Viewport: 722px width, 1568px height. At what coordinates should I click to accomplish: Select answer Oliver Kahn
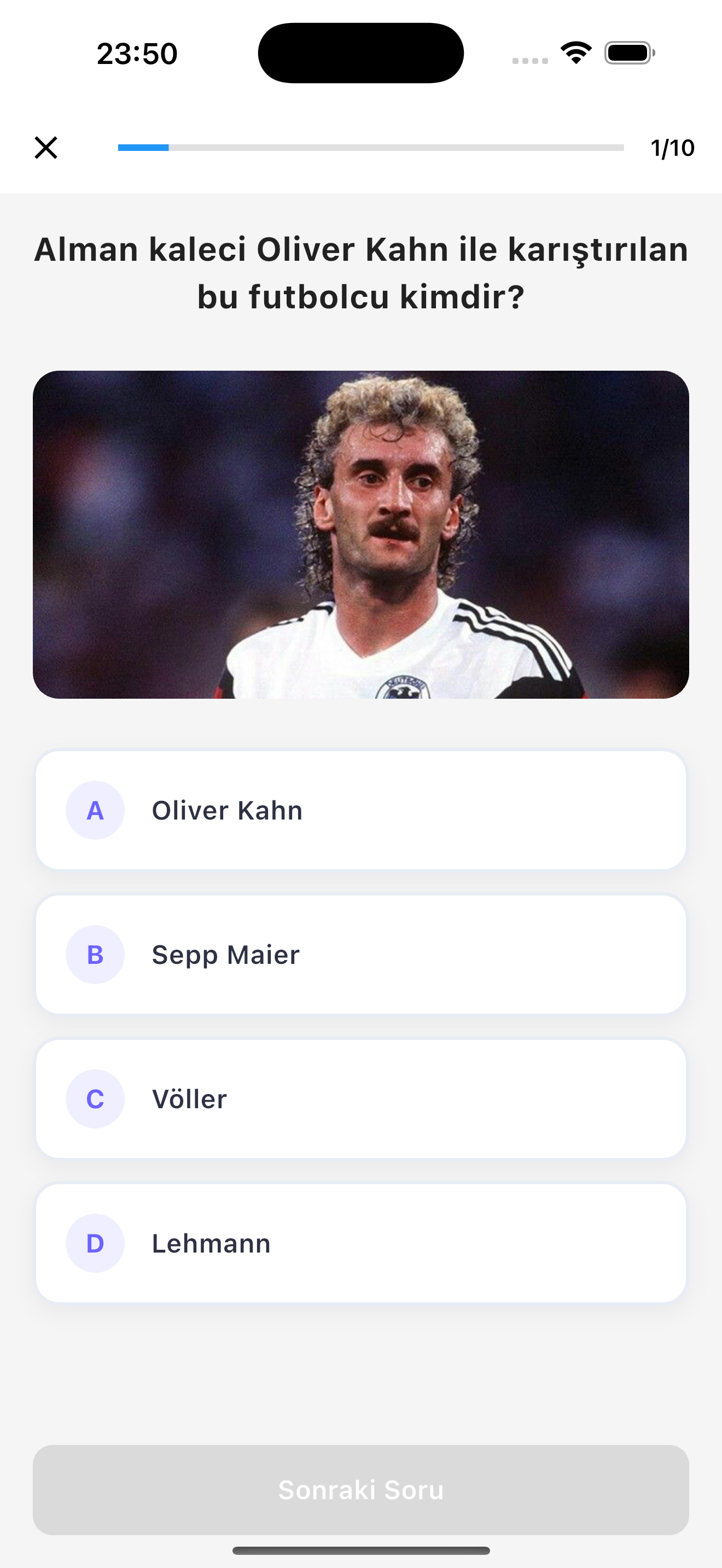pos(362,810)
